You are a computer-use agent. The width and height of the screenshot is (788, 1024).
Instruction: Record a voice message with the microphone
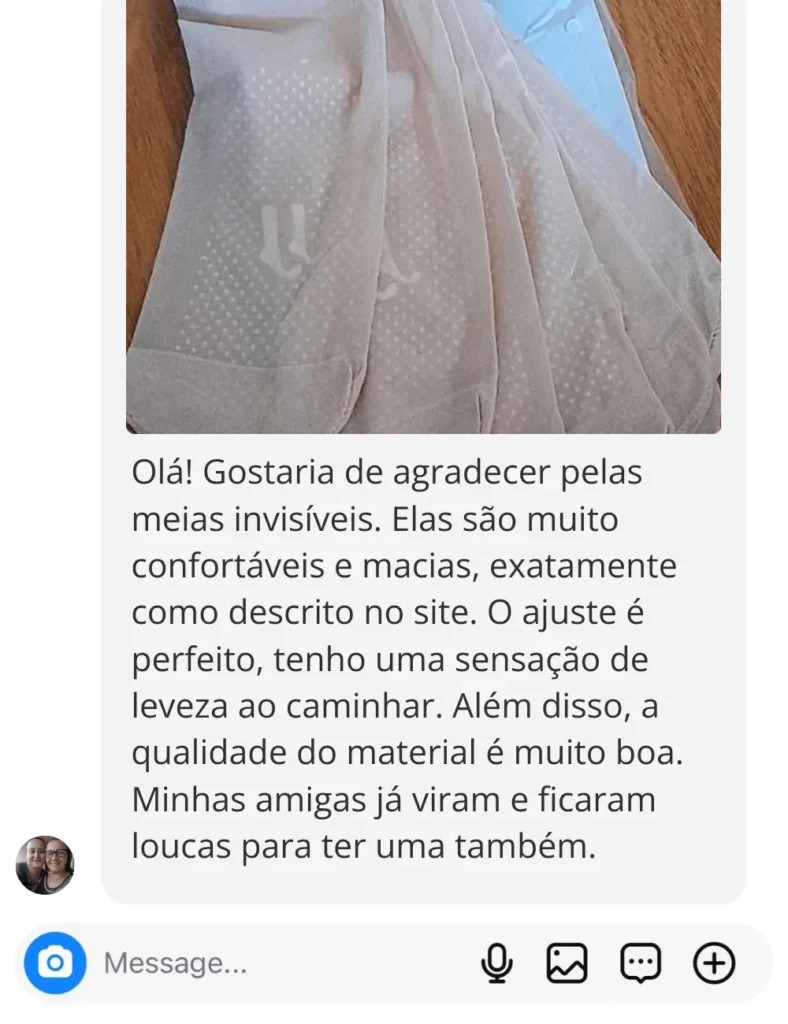pyautogui.click(x=496, y=963)
